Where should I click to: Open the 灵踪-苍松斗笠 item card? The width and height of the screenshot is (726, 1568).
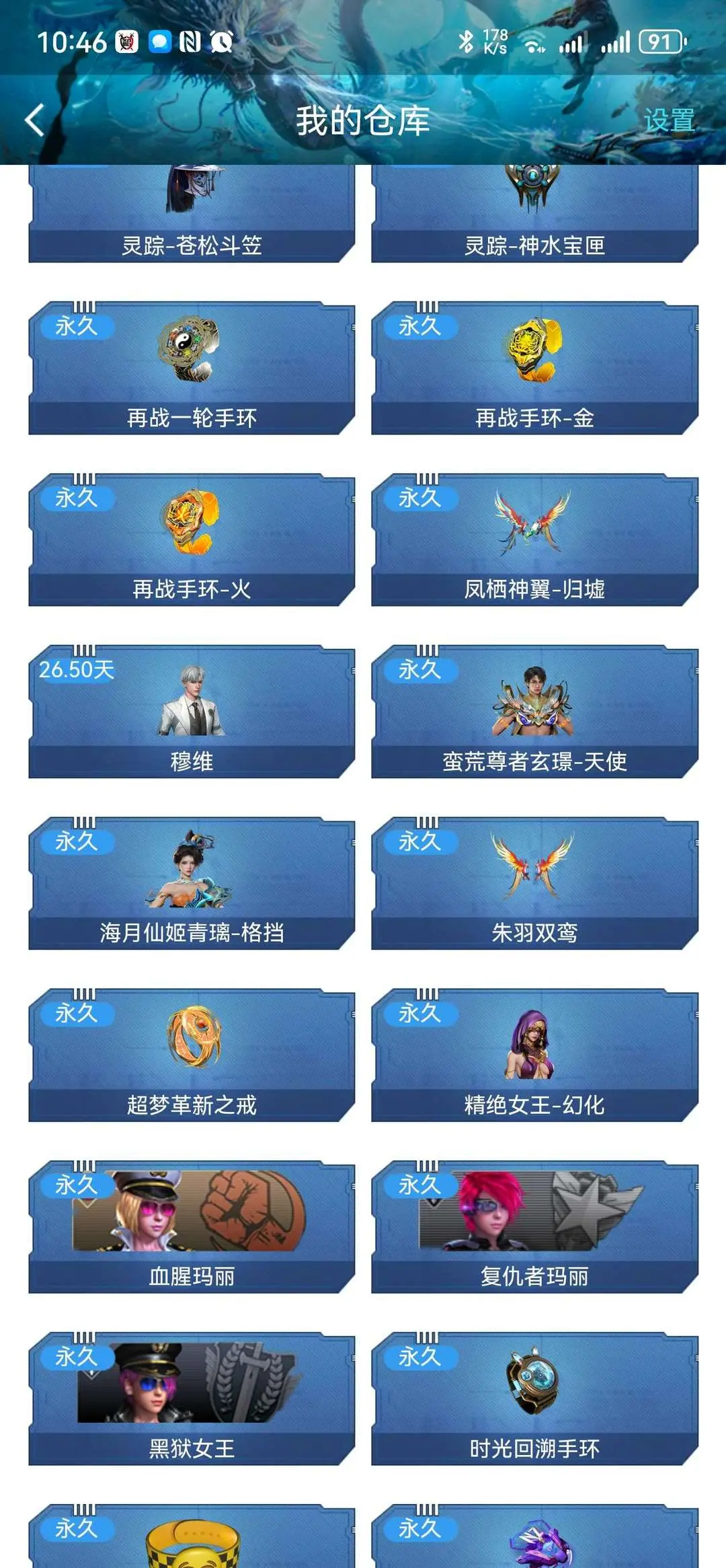coord(192,215)
